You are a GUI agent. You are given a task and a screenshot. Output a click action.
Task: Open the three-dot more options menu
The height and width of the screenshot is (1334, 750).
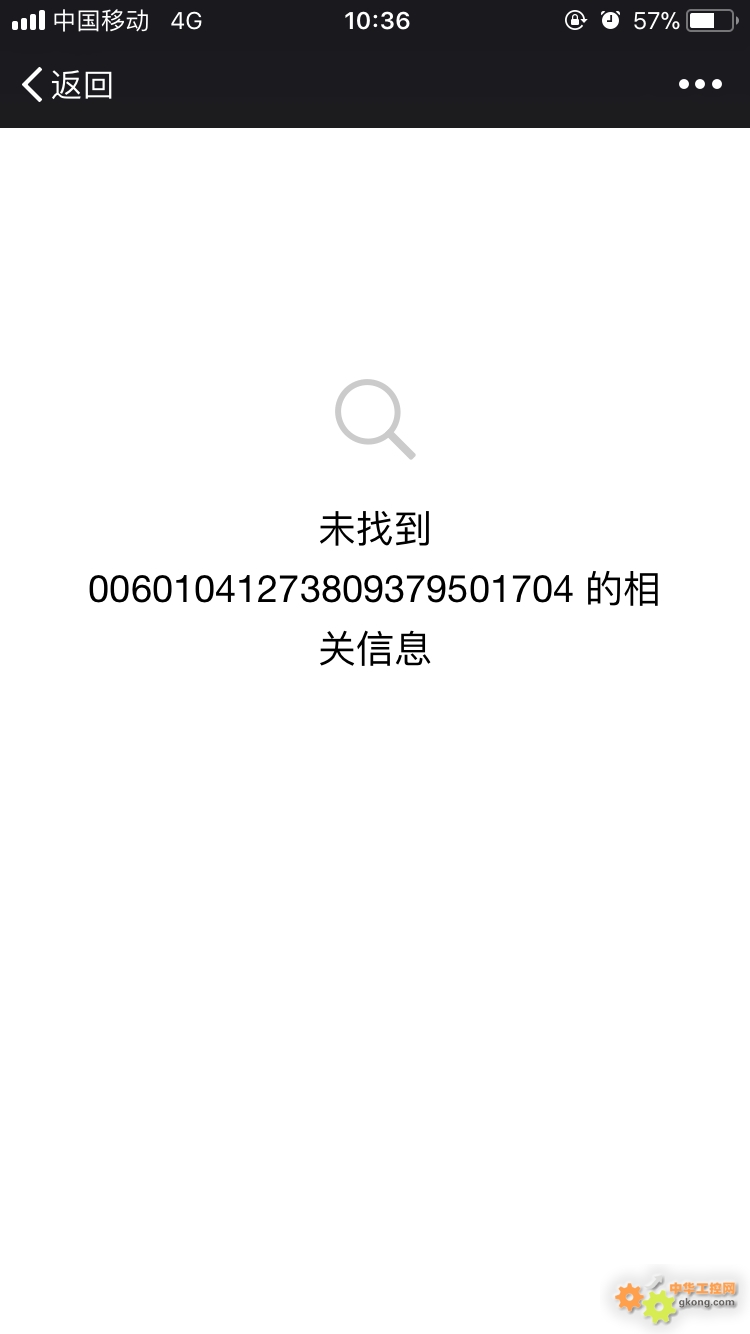[x=700, y=85]
